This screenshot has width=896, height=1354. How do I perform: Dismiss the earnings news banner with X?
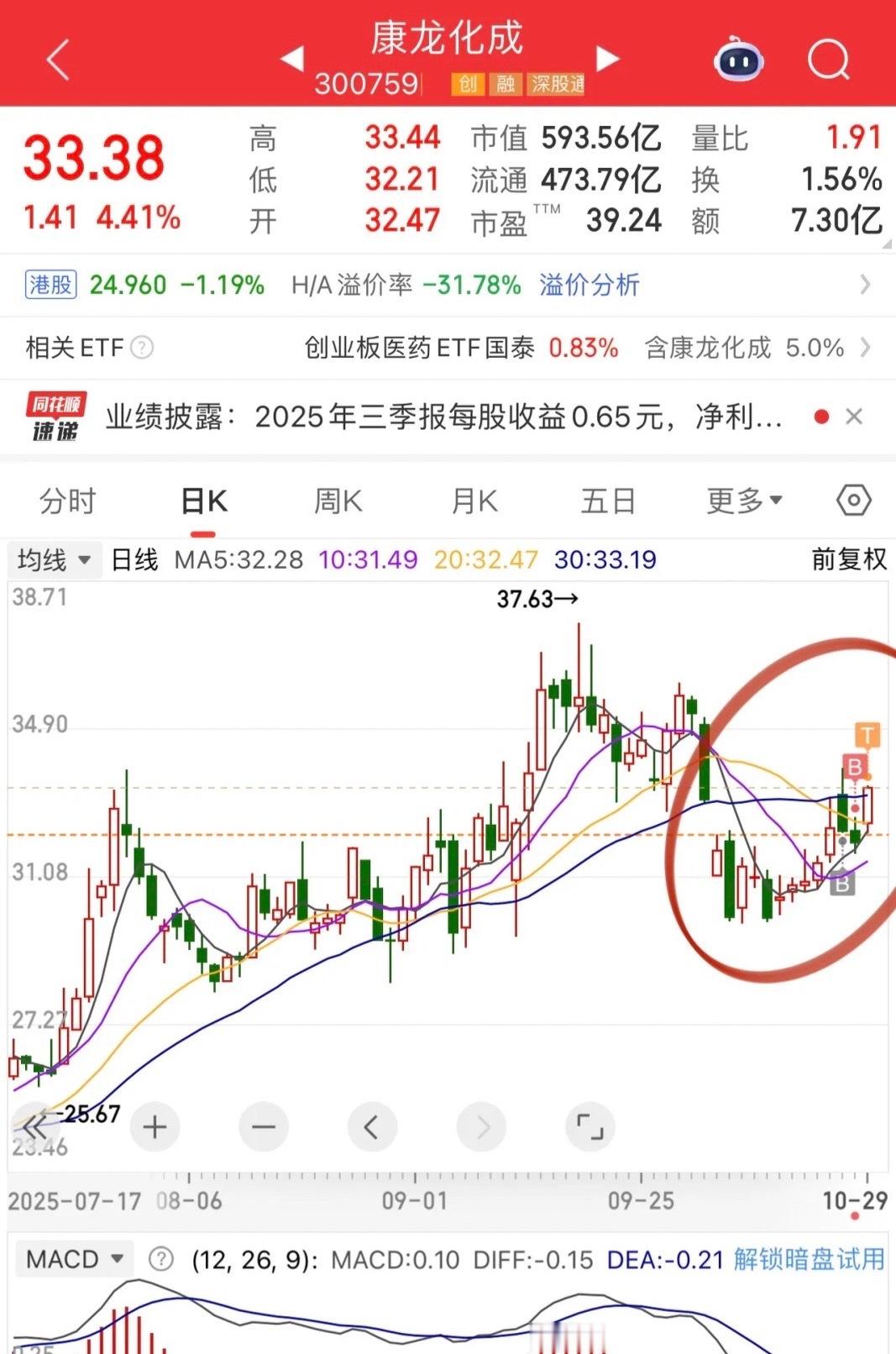coord(853,416)
